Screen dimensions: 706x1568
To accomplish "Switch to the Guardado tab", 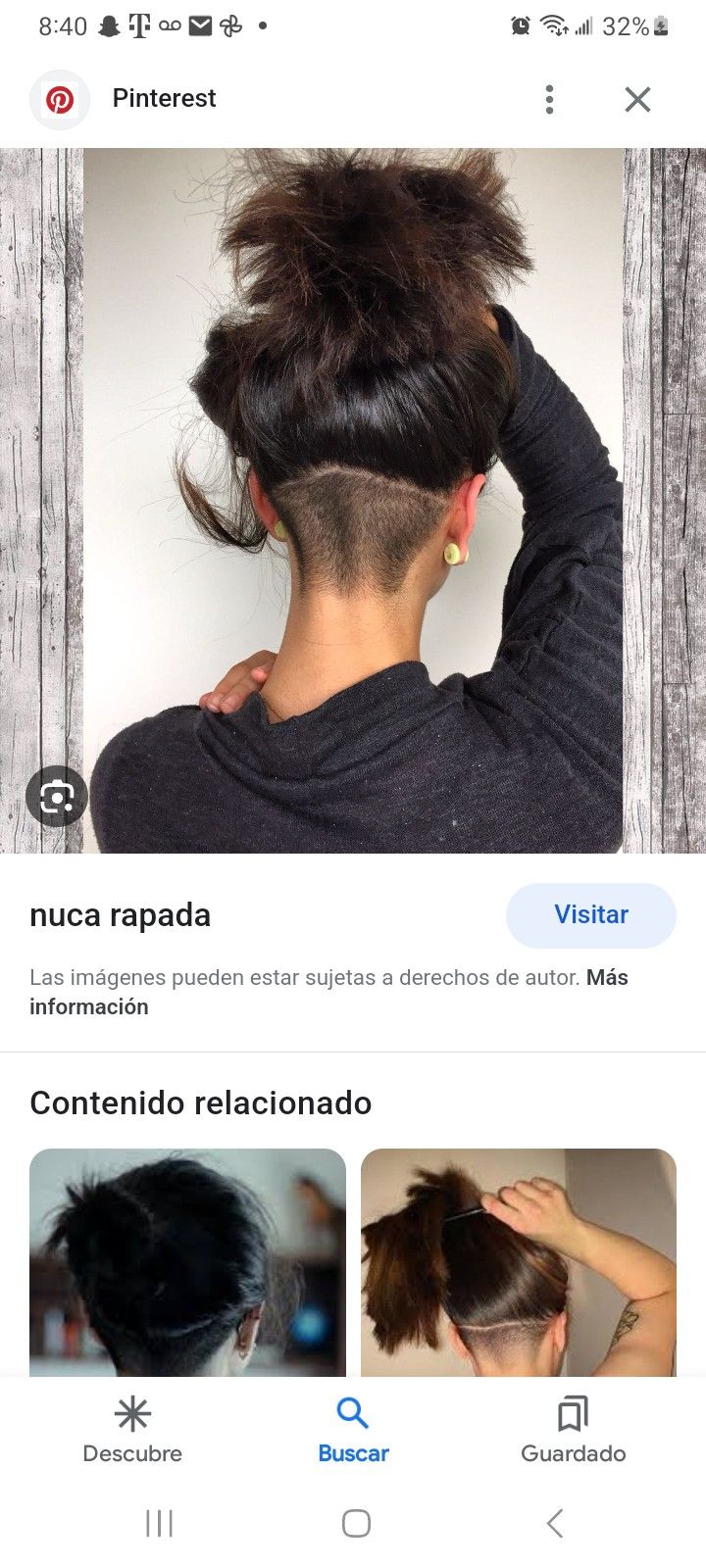I will [573, 1431].
